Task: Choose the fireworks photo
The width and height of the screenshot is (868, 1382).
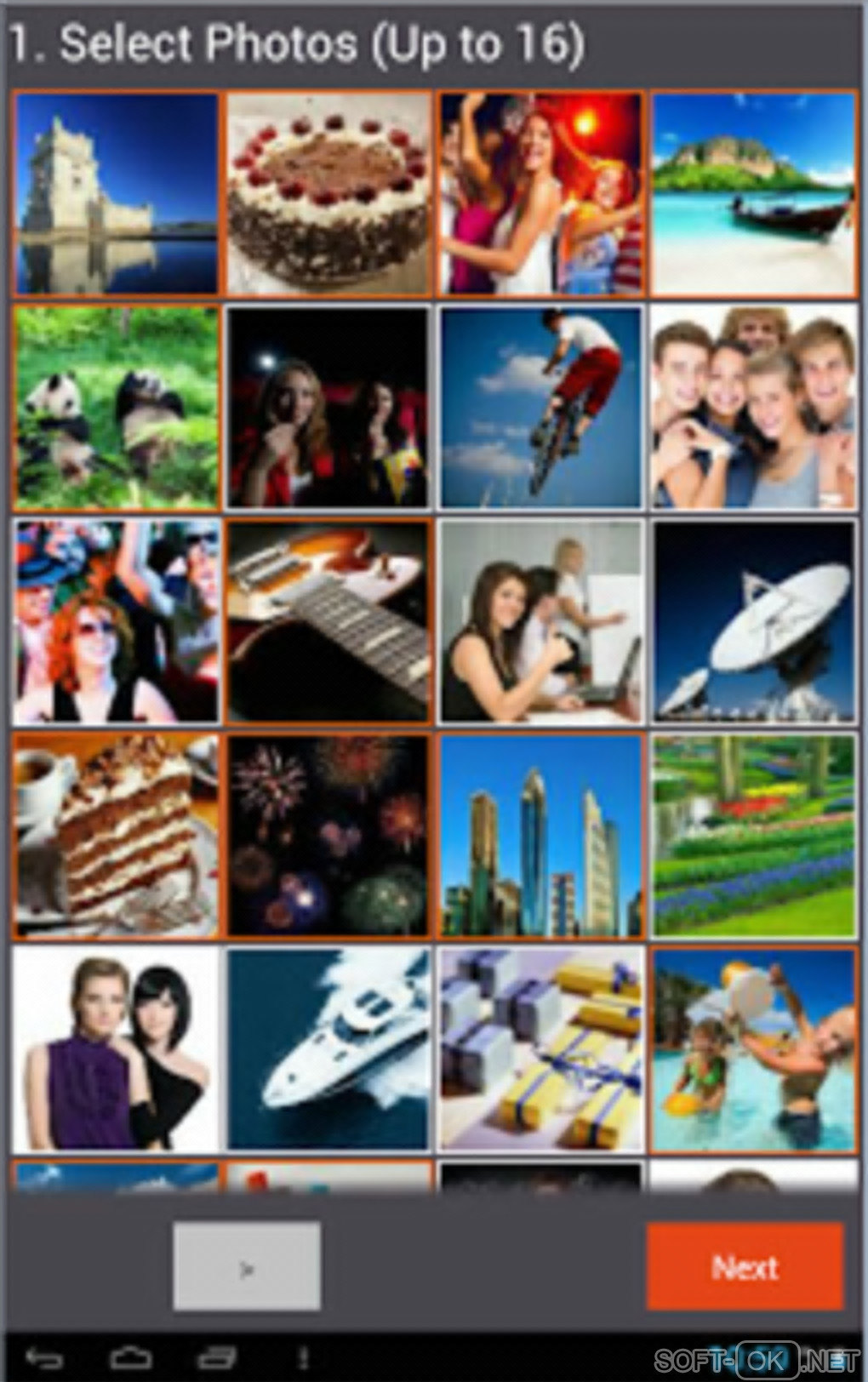Action: pos(328,837)
